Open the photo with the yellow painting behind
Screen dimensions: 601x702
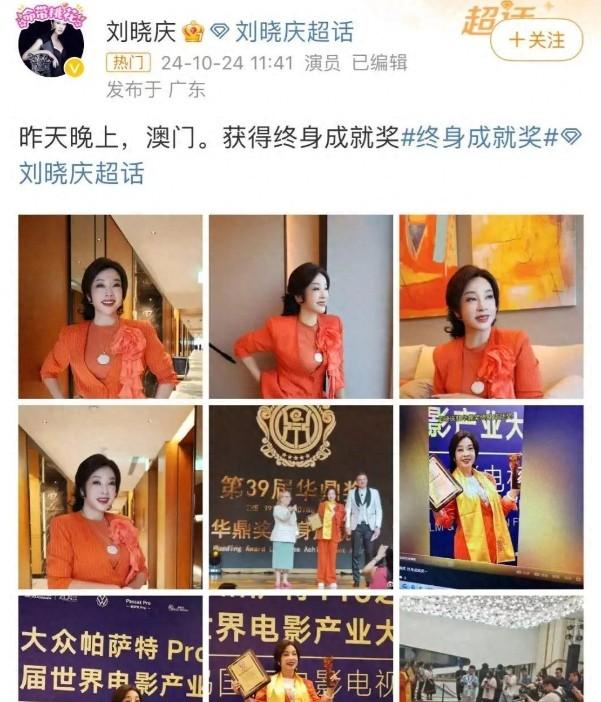(491, 306)
